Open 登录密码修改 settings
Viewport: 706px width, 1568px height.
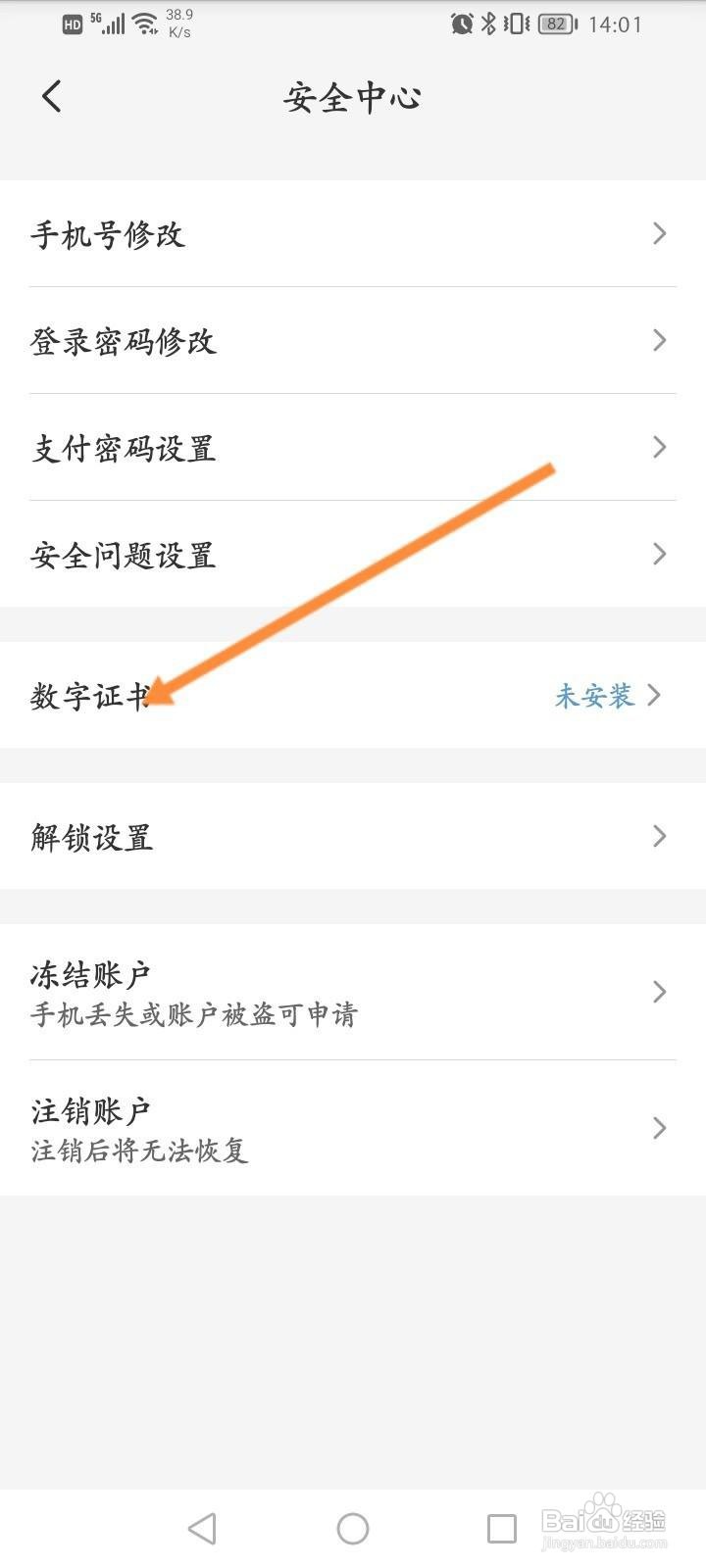point(353,340)
